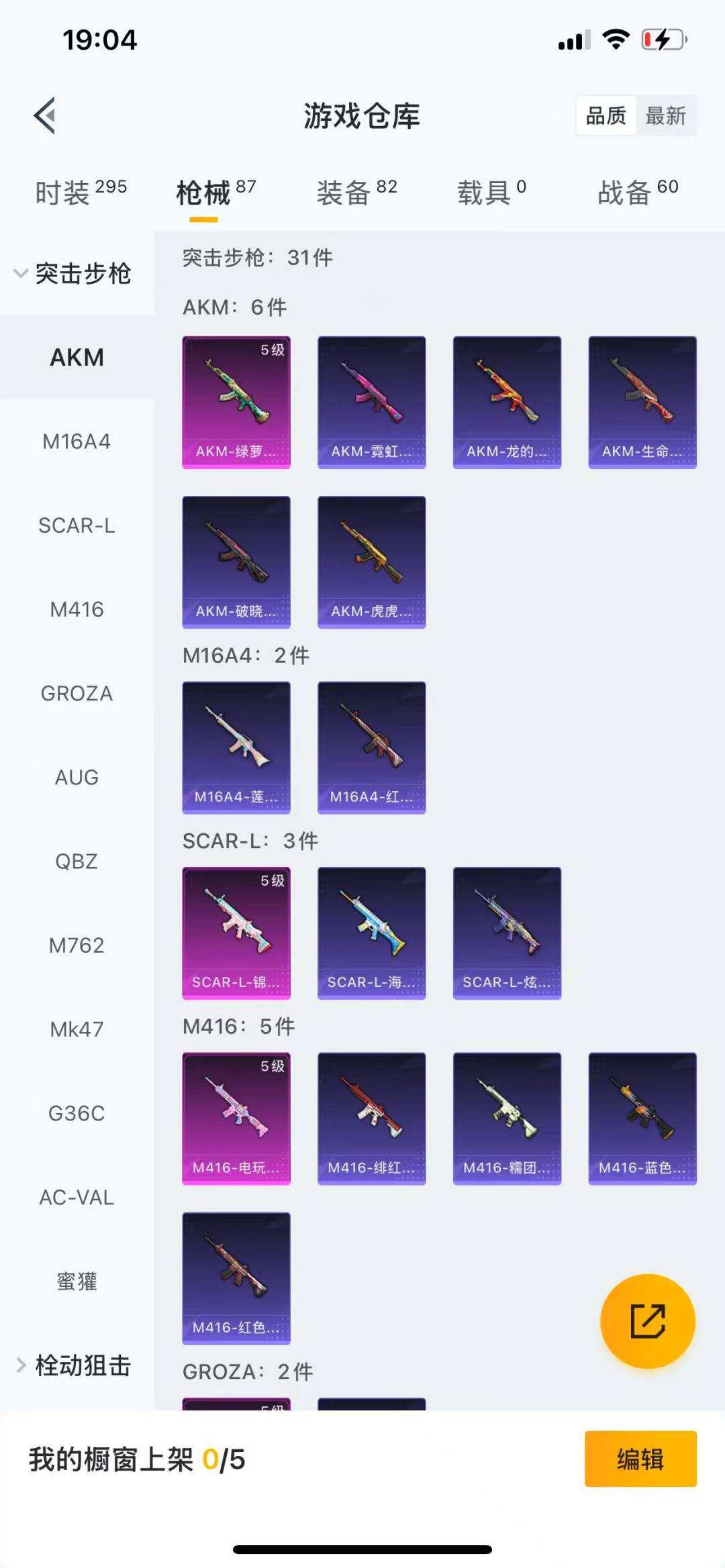This screenshot has width=725, height=1568.
Task: Choose AC-VAL from the weapon list
Action: tap(77, 1197)
